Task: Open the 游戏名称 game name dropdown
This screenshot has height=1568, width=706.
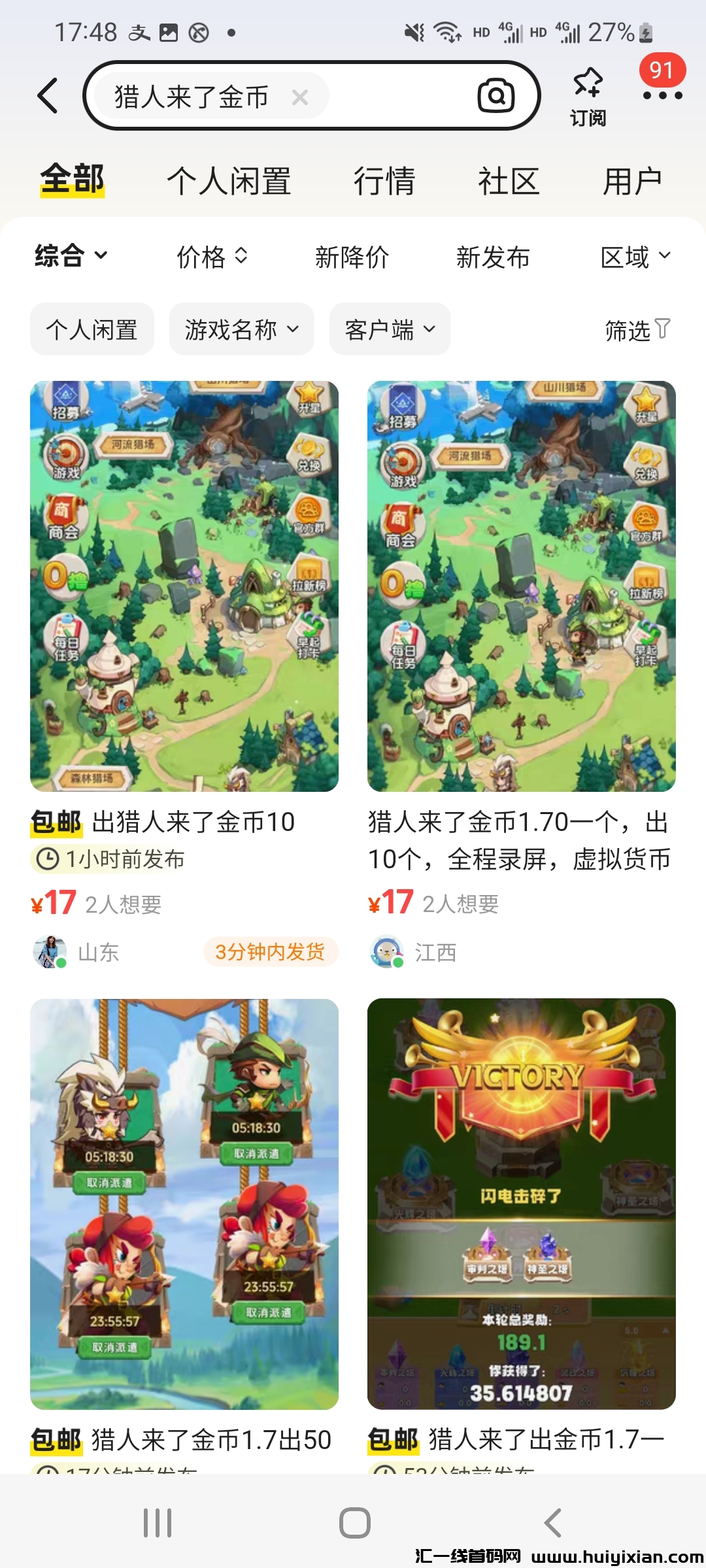Action: 241,329
